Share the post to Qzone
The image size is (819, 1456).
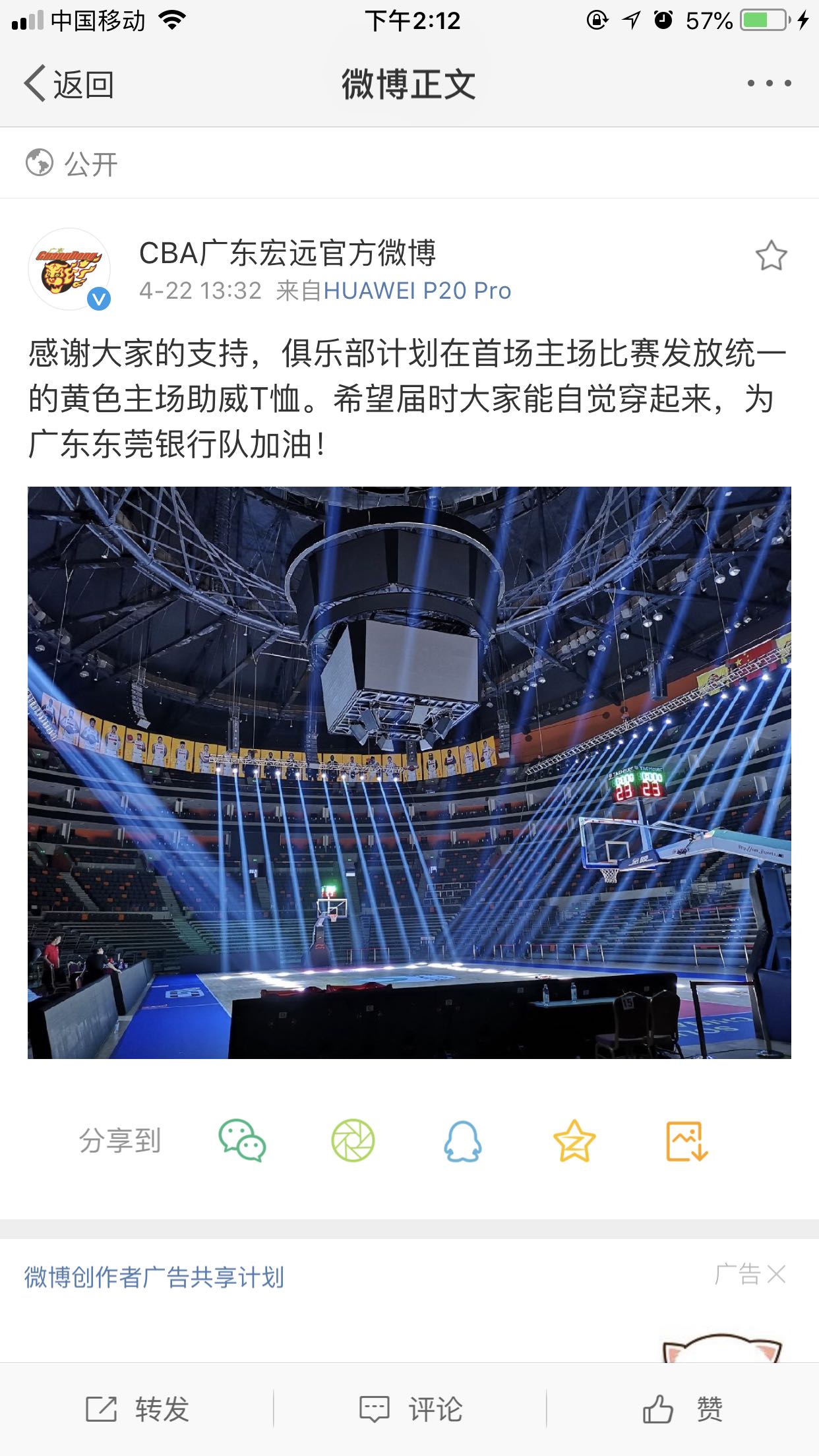point(574,1141)
